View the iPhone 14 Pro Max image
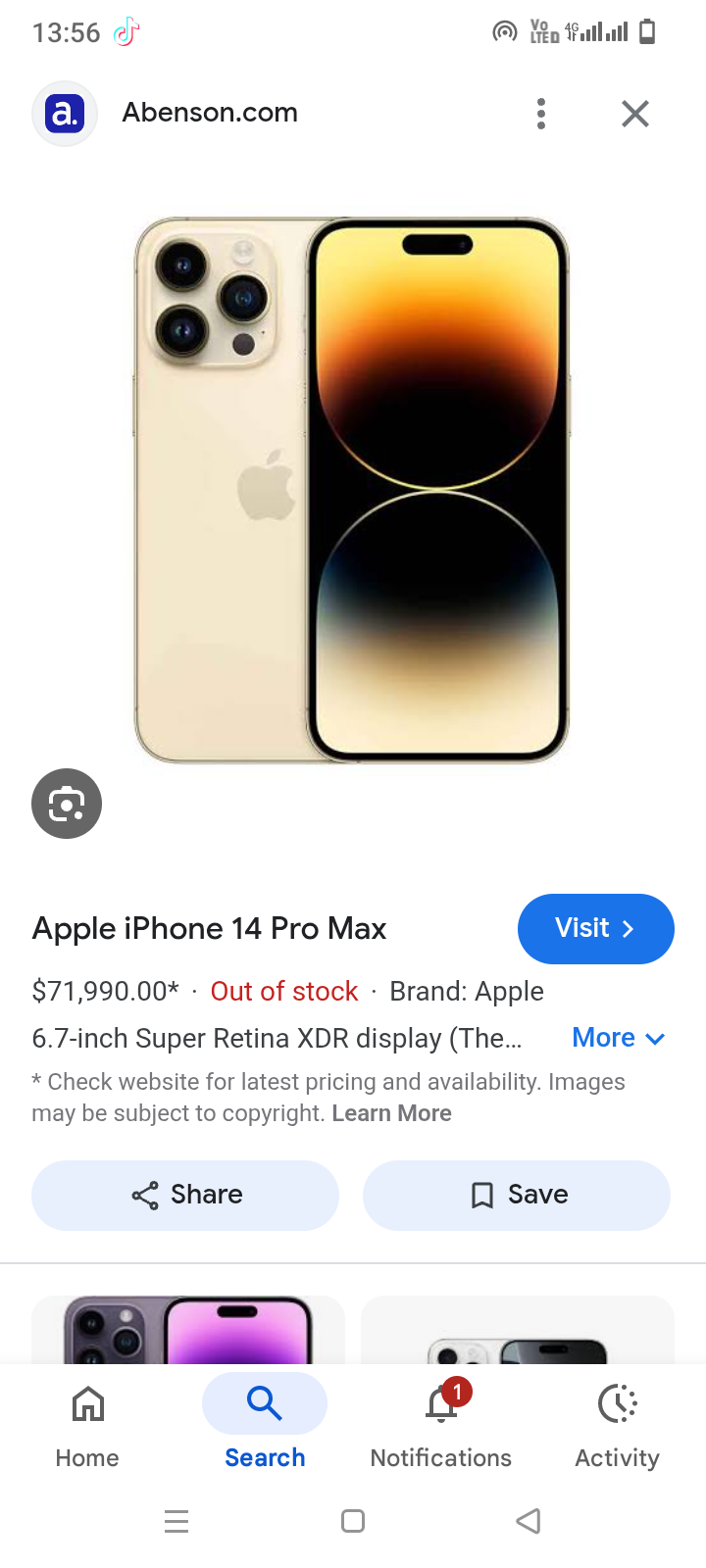 [351, 490]
